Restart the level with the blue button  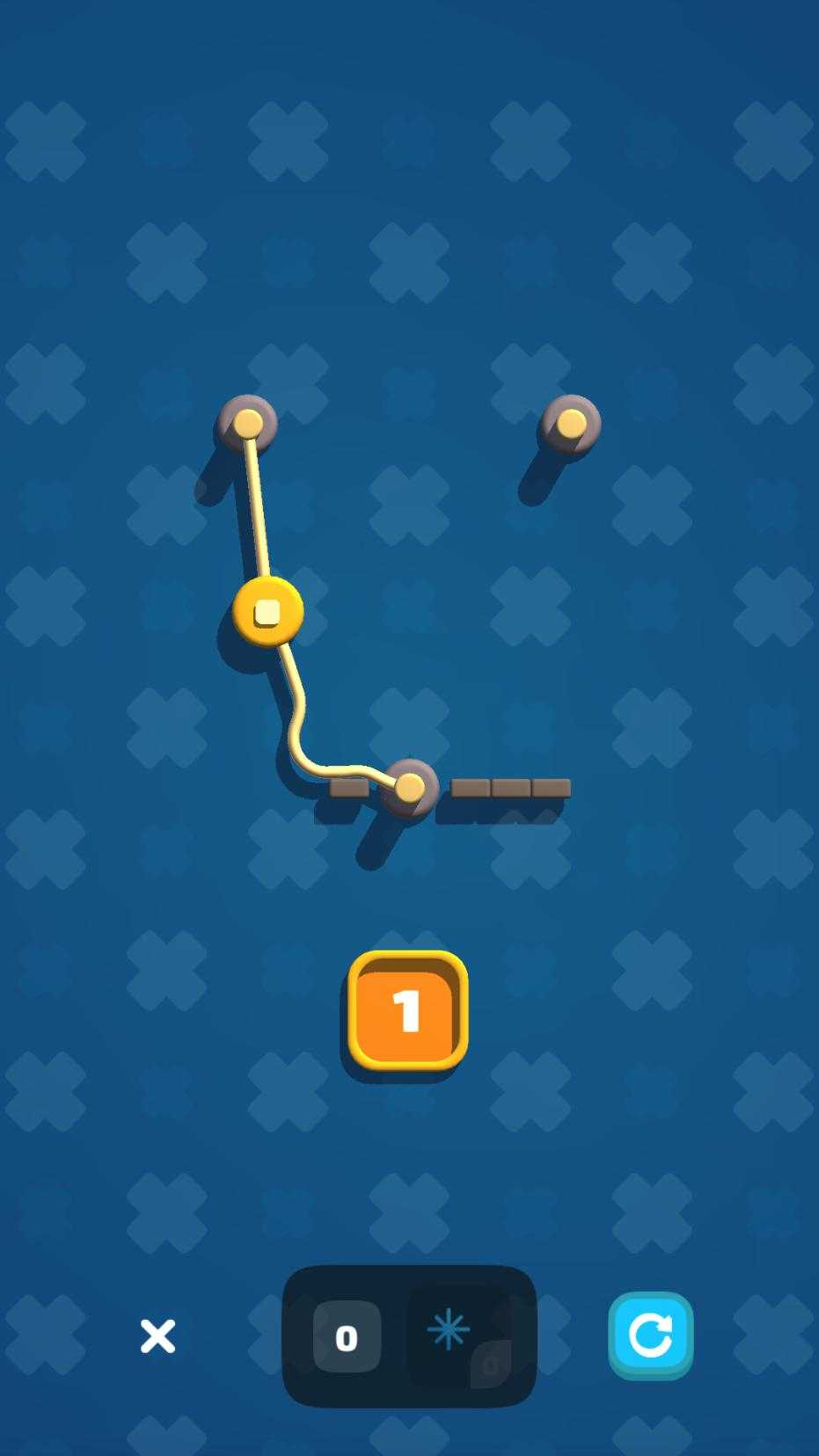pos(650,1335)
